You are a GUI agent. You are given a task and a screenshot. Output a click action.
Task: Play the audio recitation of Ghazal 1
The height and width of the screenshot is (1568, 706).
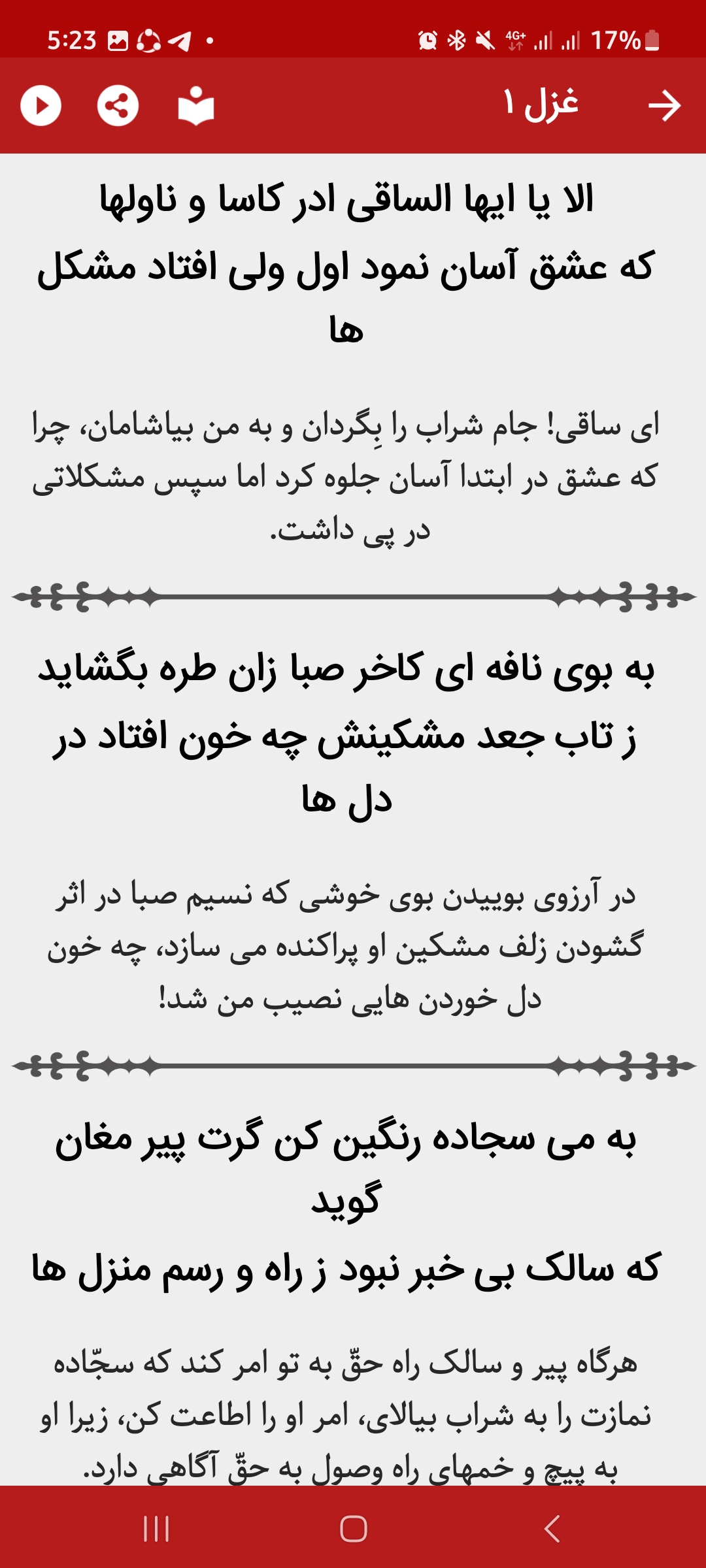pyautogui.click(x=41, y=105)
